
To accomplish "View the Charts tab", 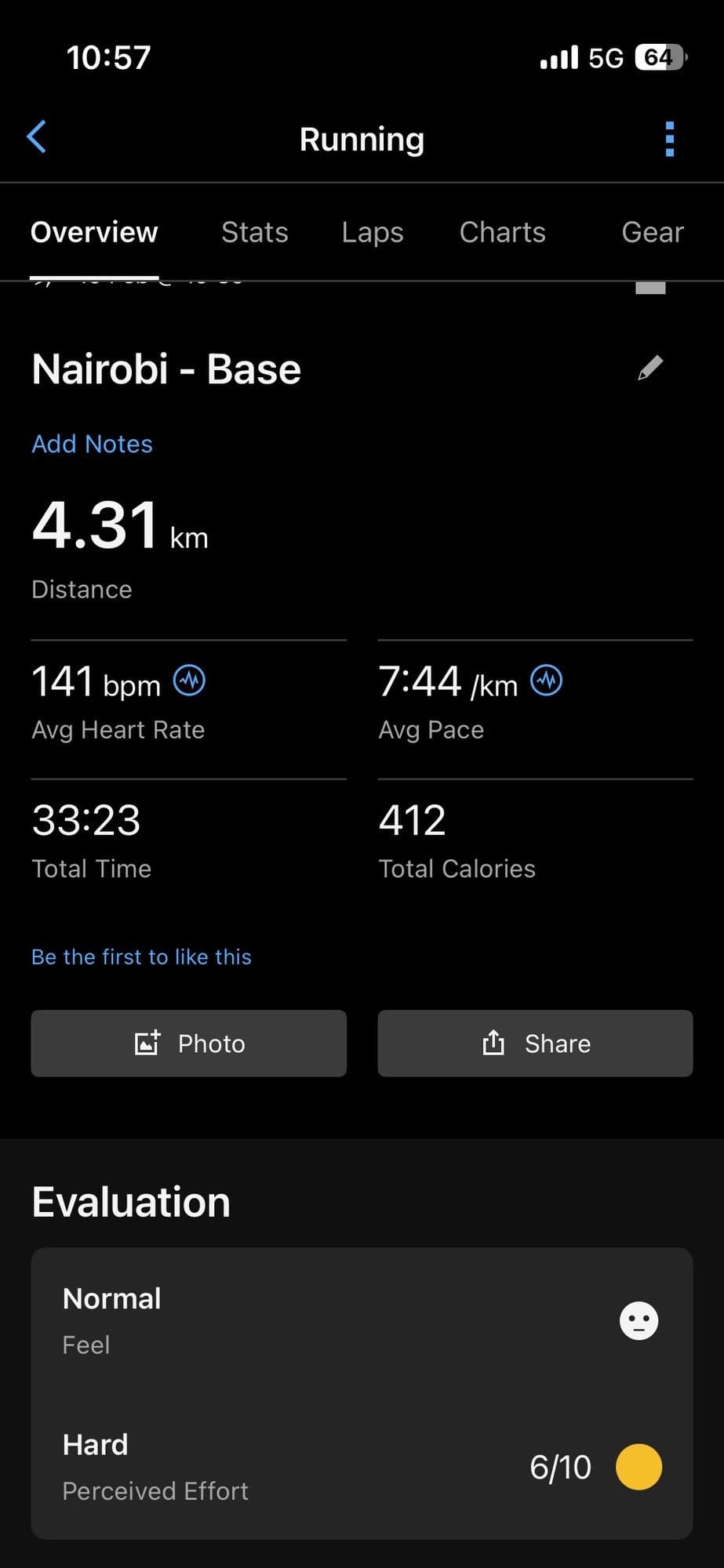I will pos(502,232).
